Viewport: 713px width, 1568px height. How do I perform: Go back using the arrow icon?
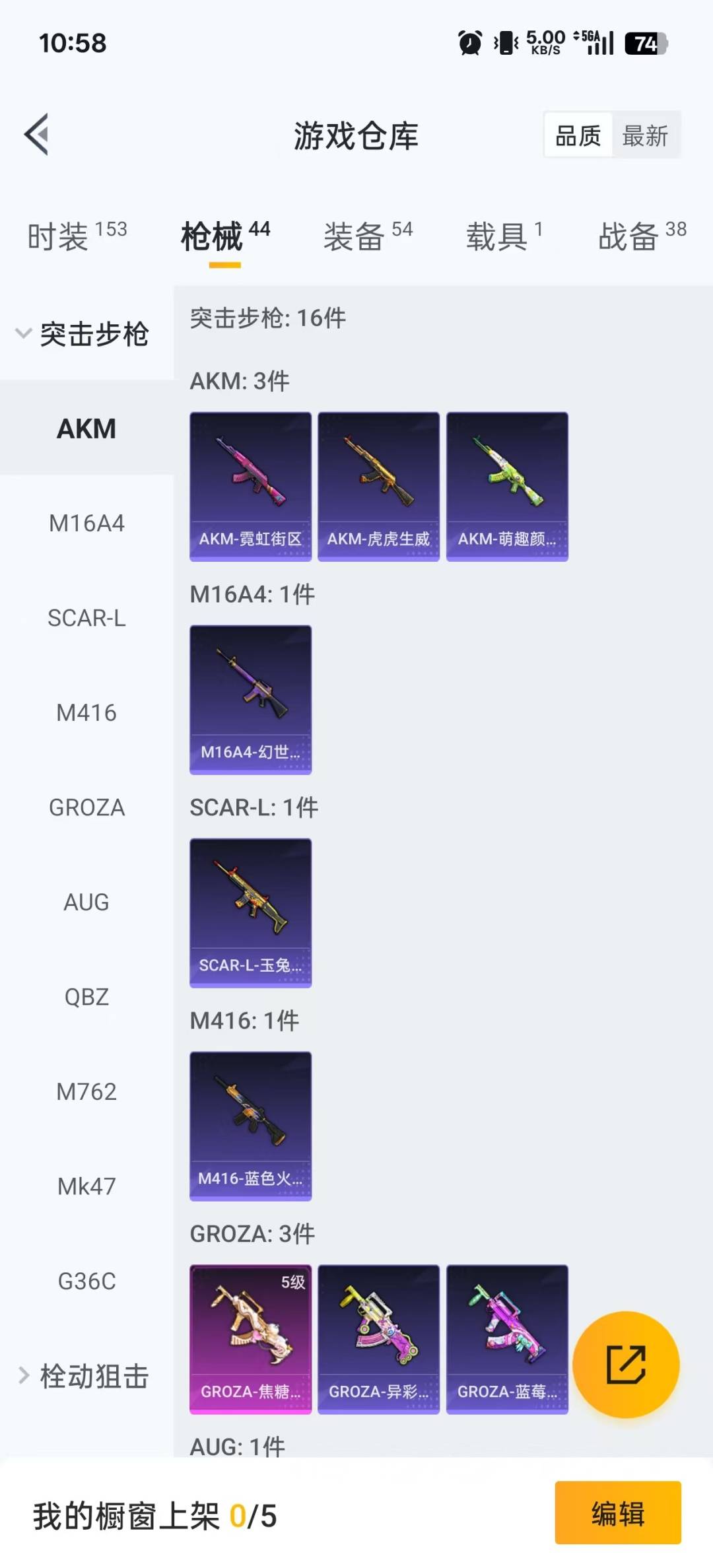[x=36, y=135]
